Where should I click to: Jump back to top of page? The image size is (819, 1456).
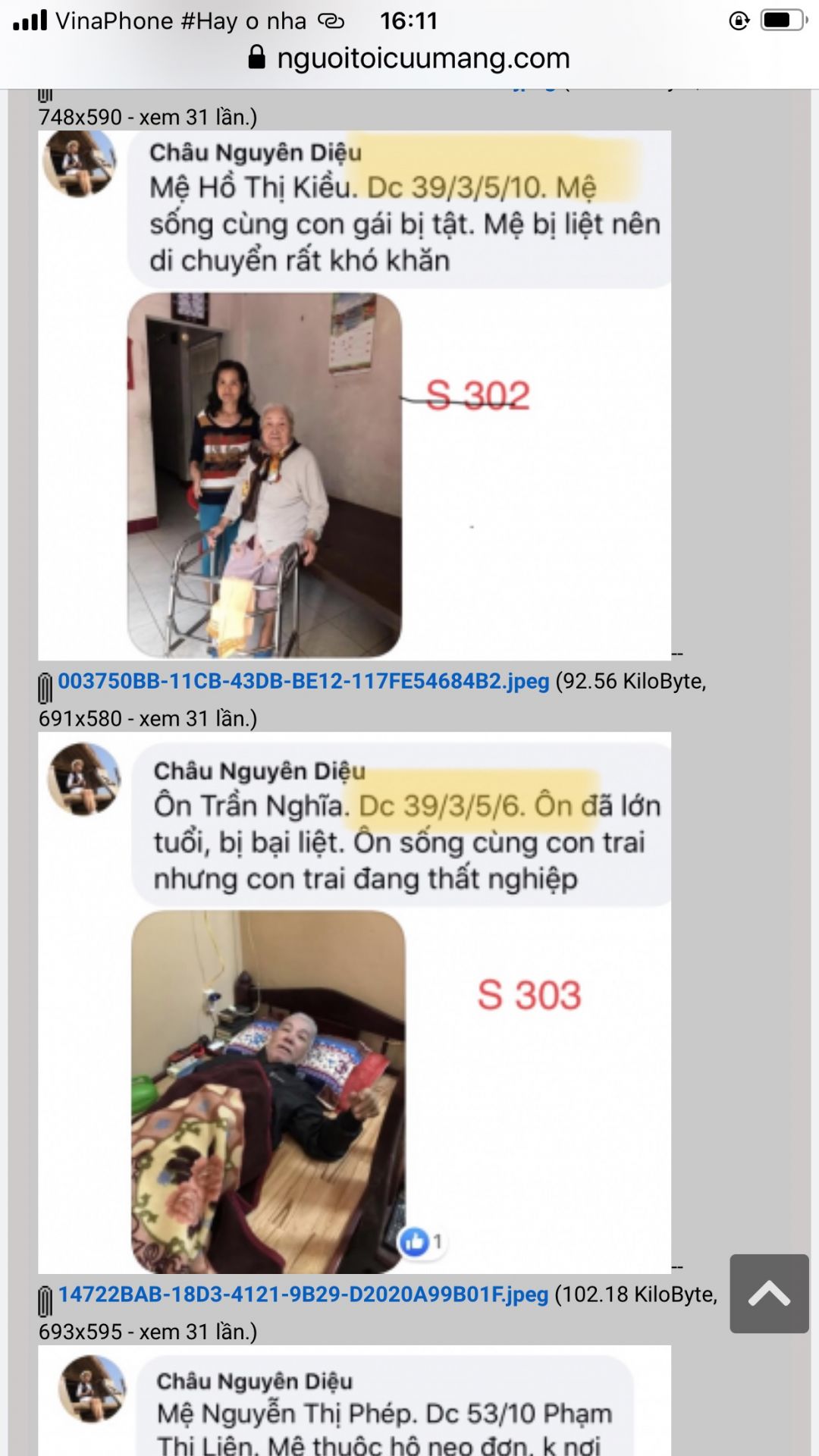(x=769, y=1294)
